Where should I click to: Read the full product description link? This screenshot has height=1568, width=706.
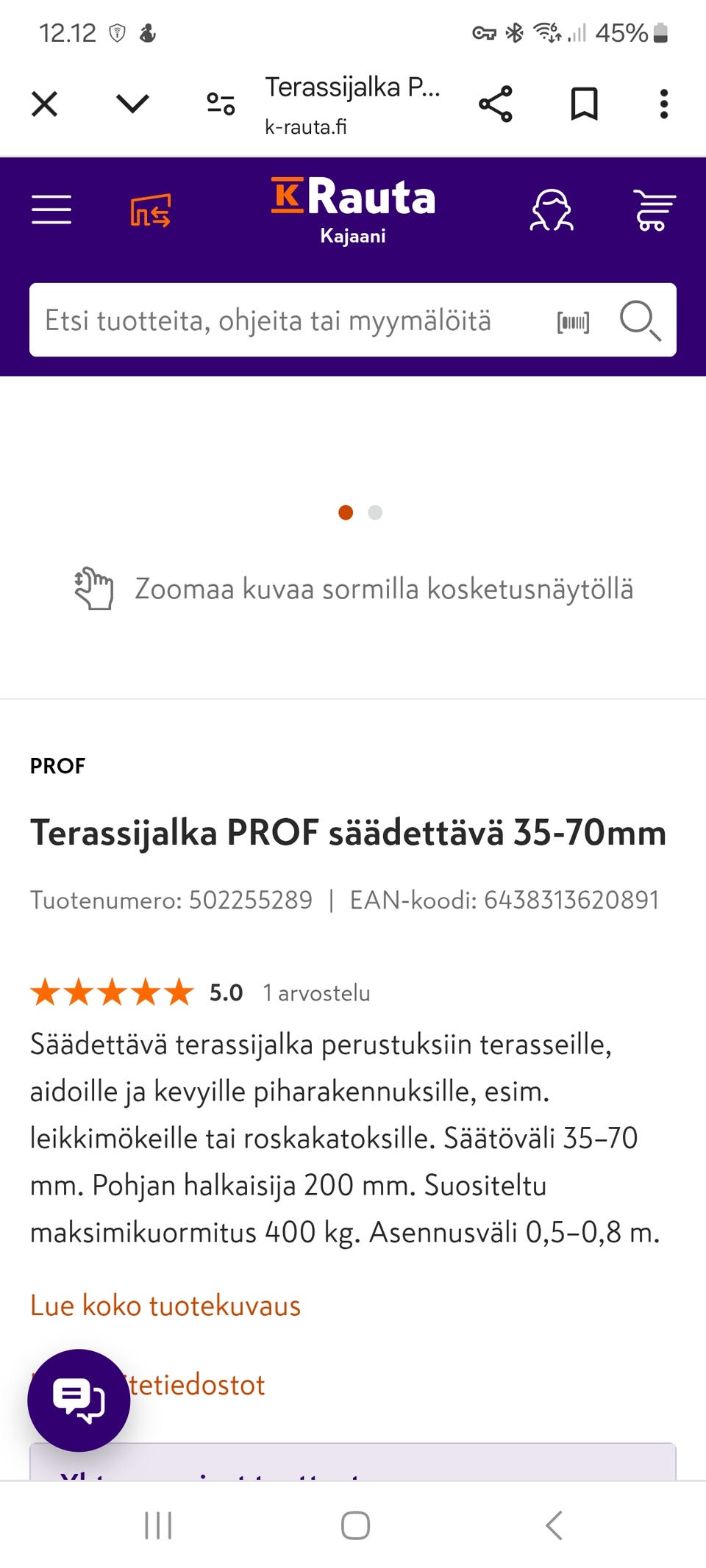point(165,1305)
